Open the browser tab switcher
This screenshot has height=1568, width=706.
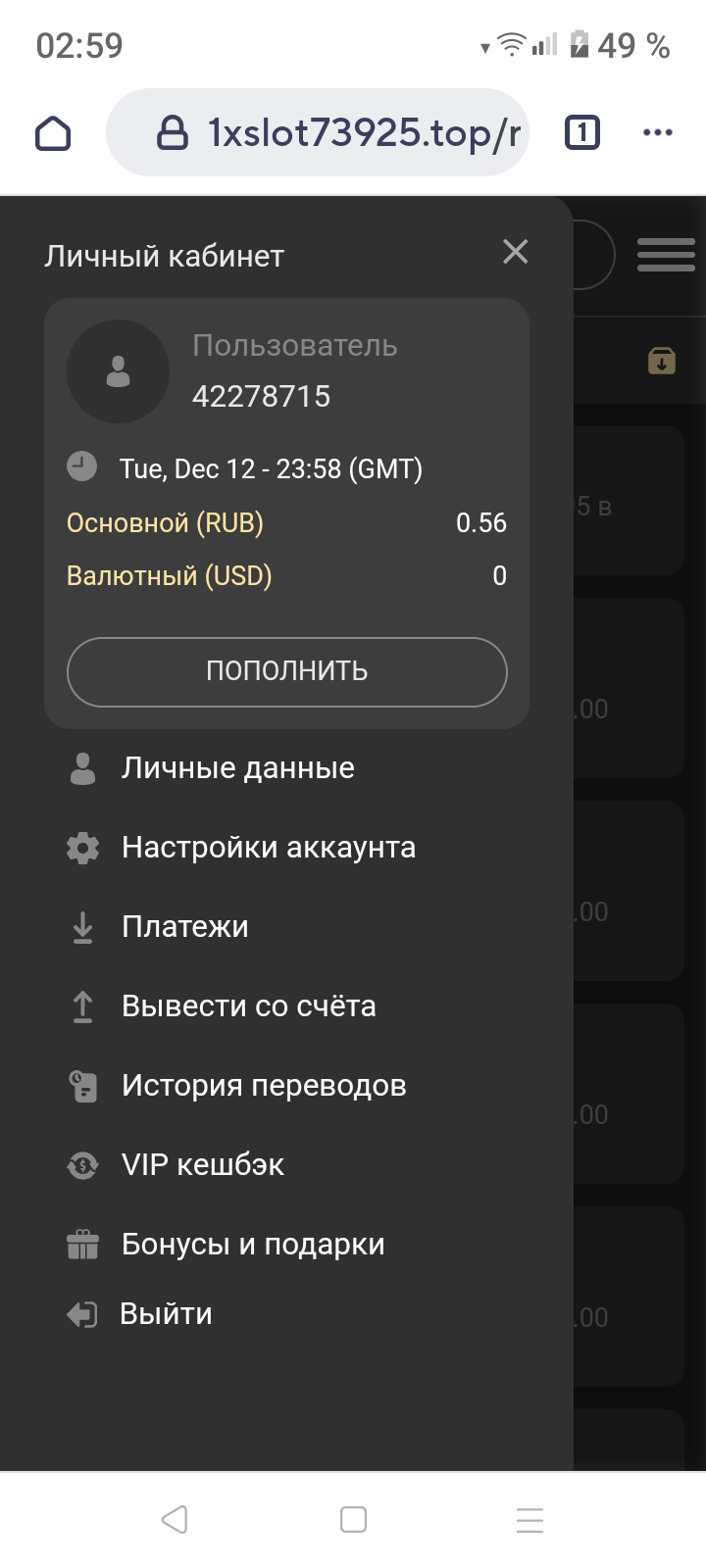coord(581,132)
